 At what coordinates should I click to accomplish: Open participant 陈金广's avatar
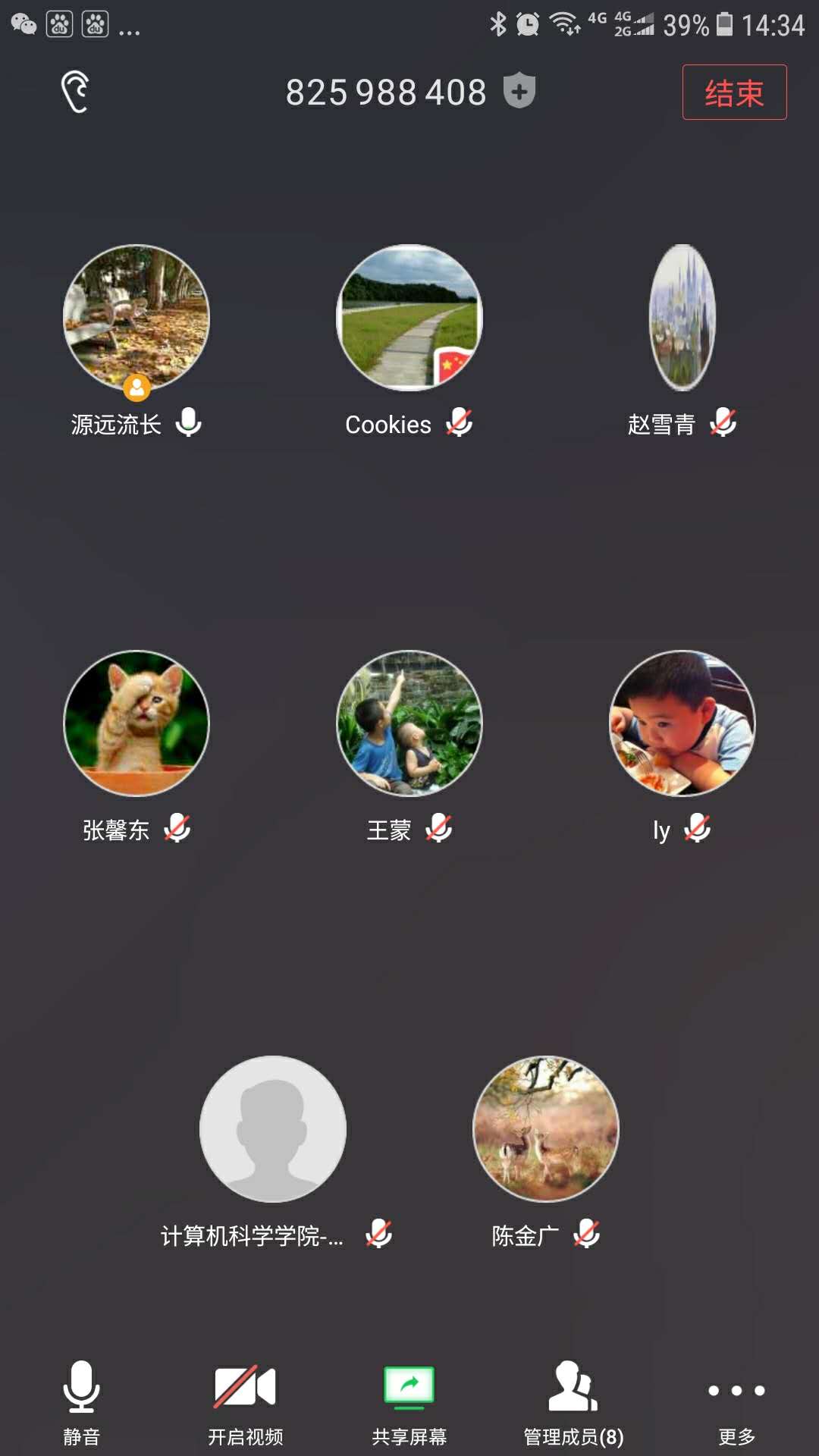tap(546, 1129)
